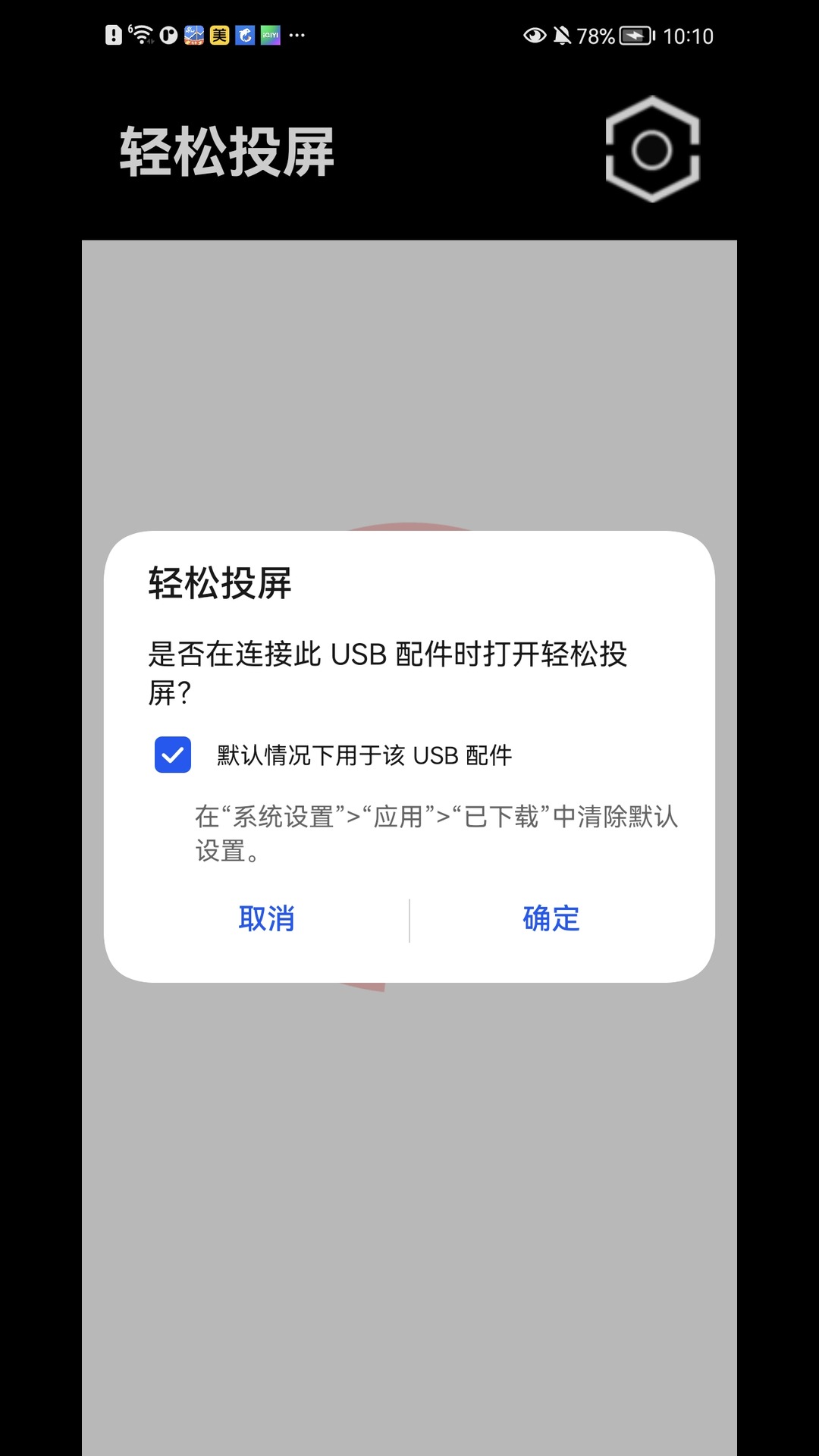Tap the muted notifications bell icon

tap(561, 34)
